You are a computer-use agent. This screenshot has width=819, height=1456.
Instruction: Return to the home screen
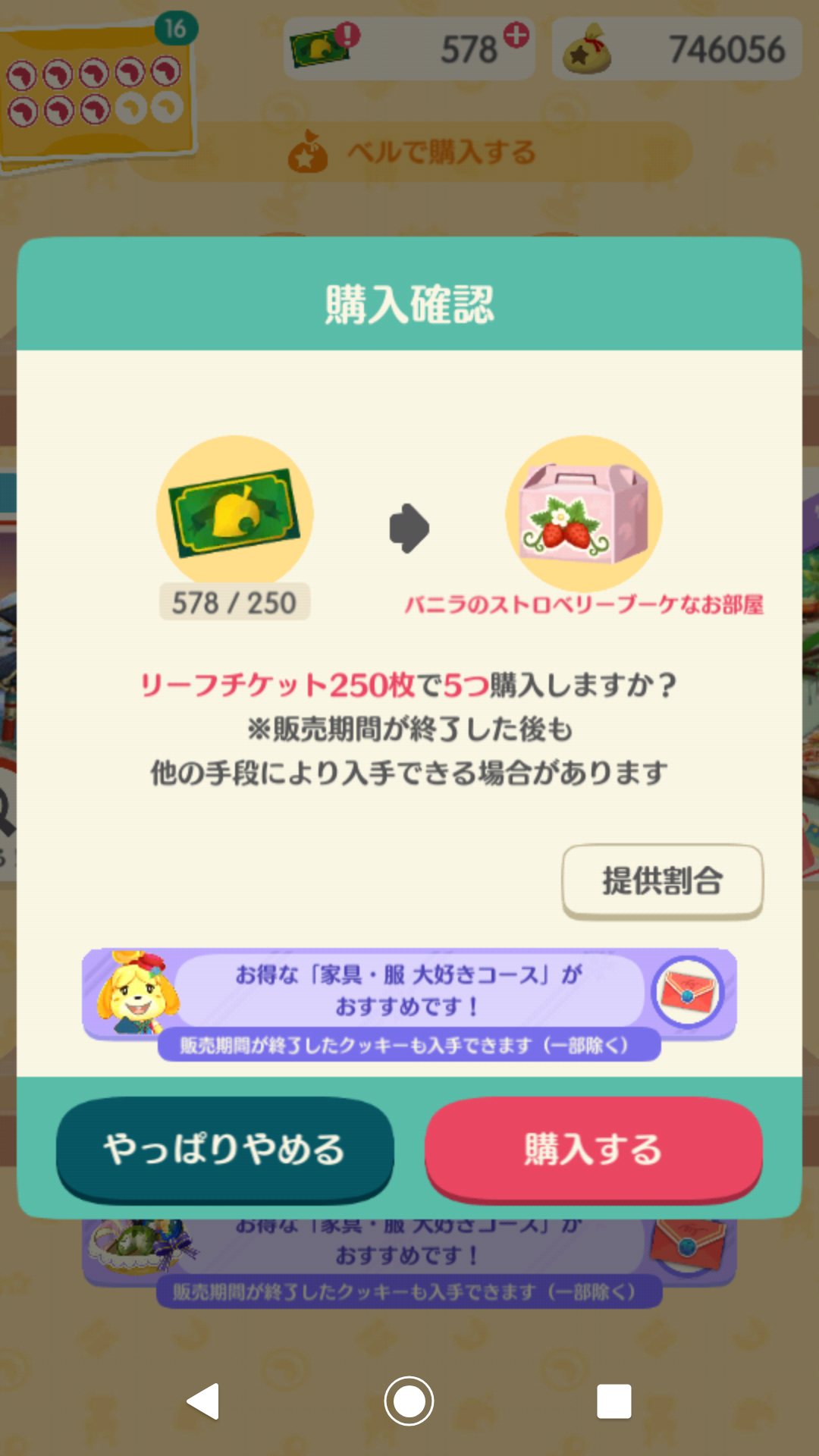click(409, 1401)
